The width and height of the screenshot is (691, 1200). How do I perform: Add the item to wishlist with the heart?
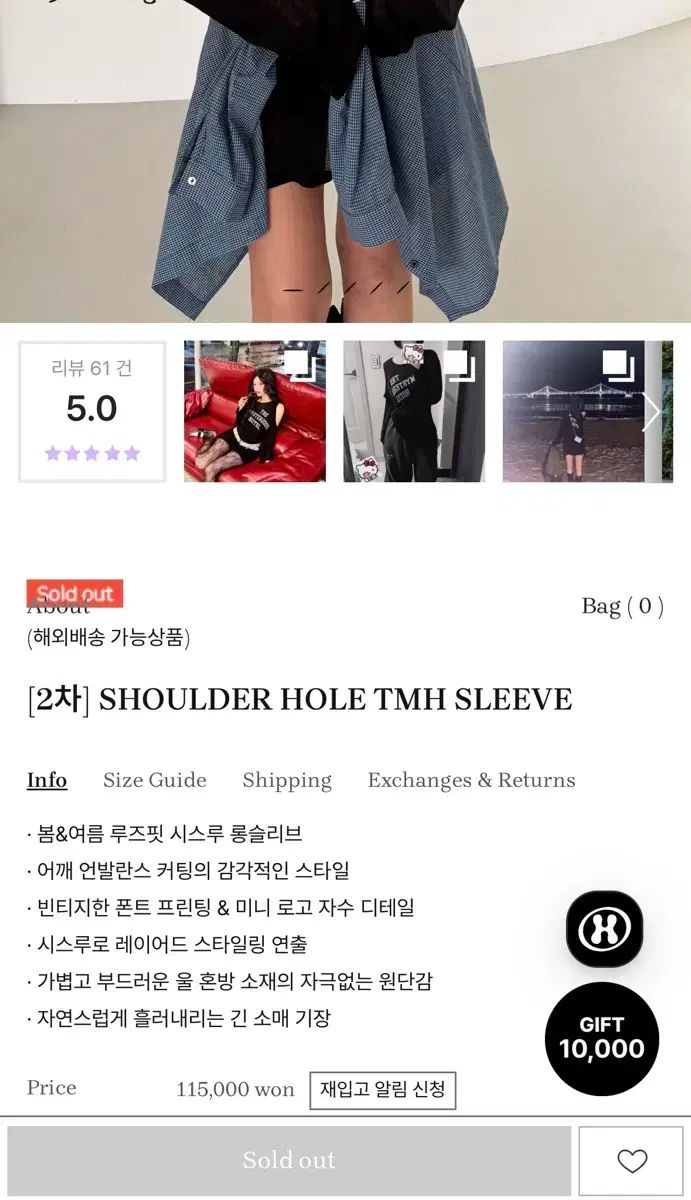(632, 1160)
